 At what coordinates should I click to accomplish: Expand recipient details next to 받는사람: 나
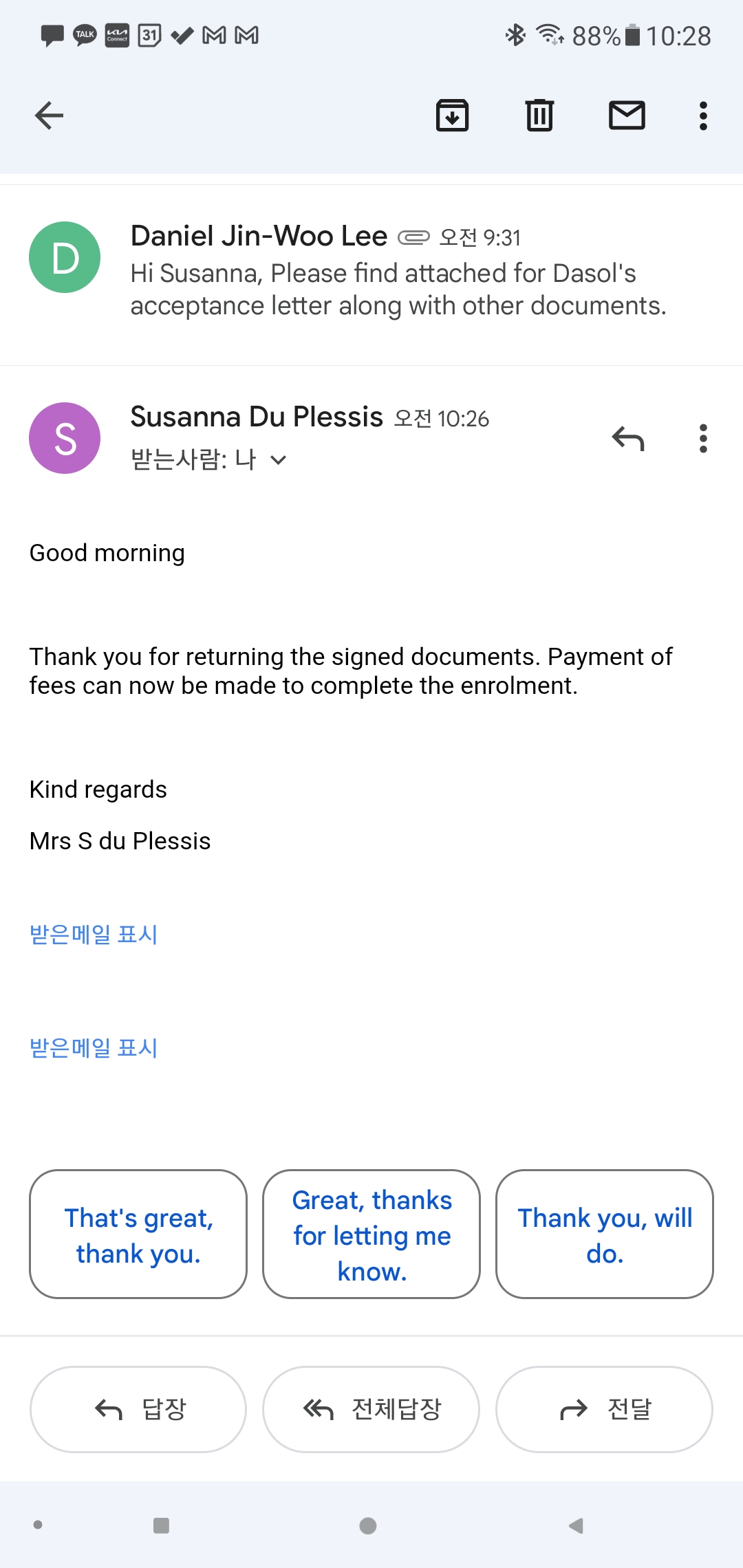point(278,460)
